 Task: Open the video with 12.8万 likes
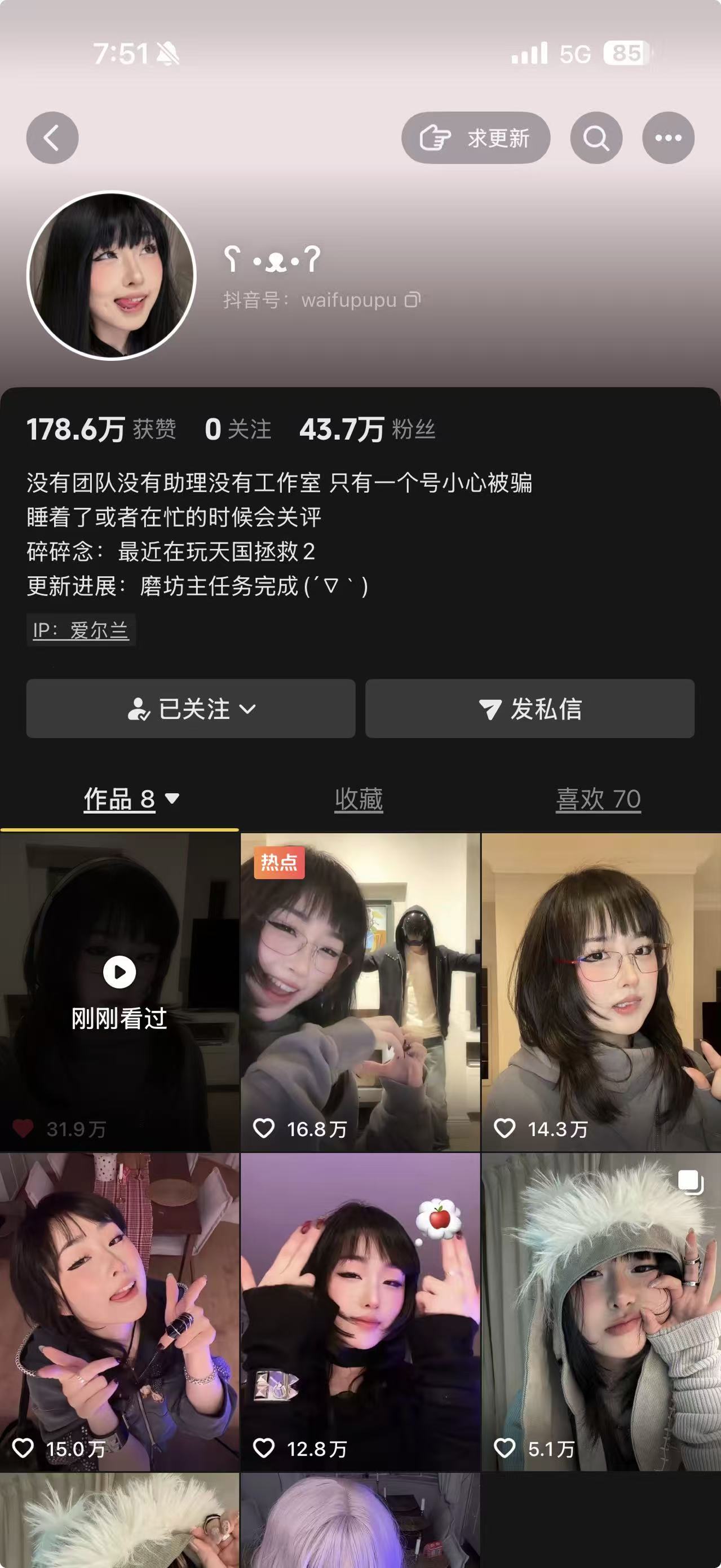click(x=360, y=1311)
